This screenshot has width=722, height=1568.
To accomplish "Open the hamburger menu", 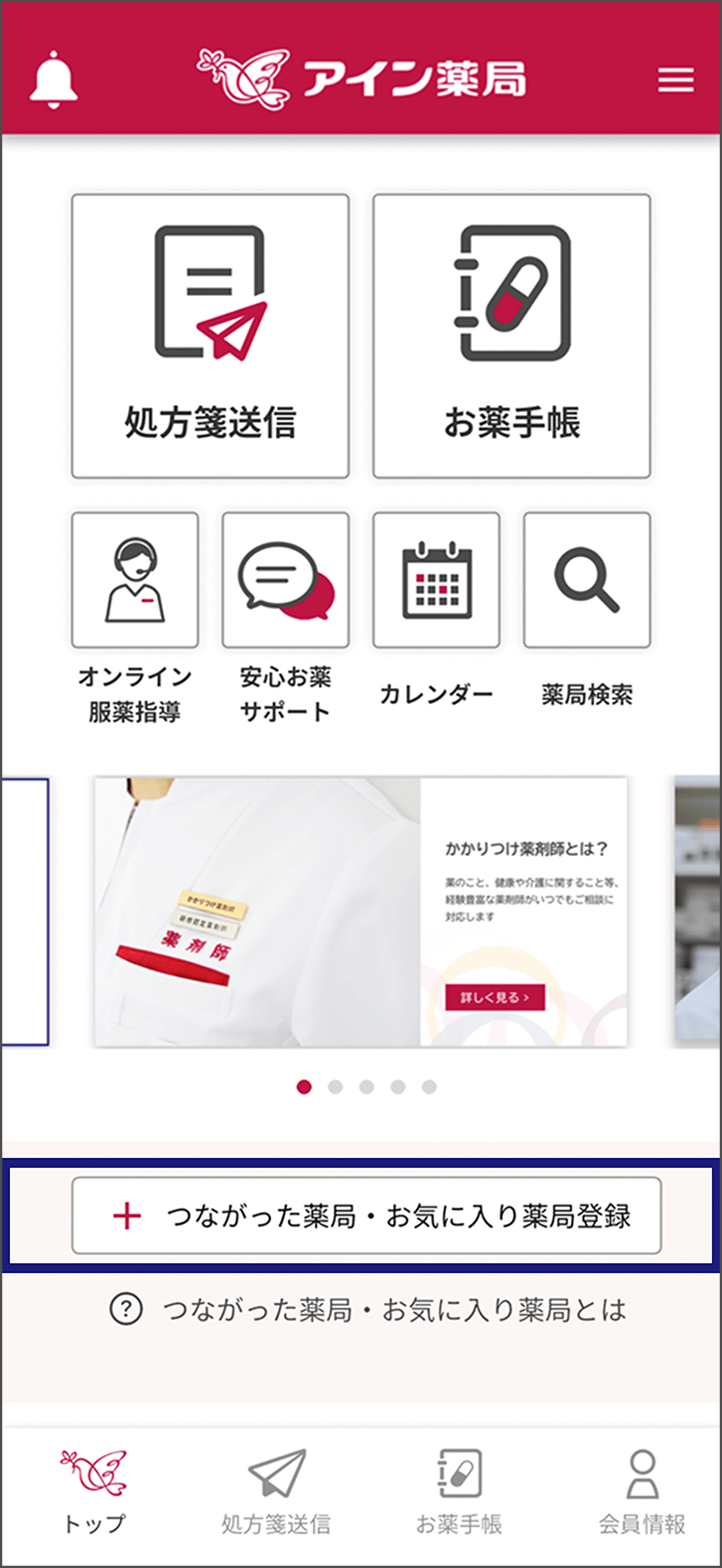I will pyautogui.click(x=675, y=80).
